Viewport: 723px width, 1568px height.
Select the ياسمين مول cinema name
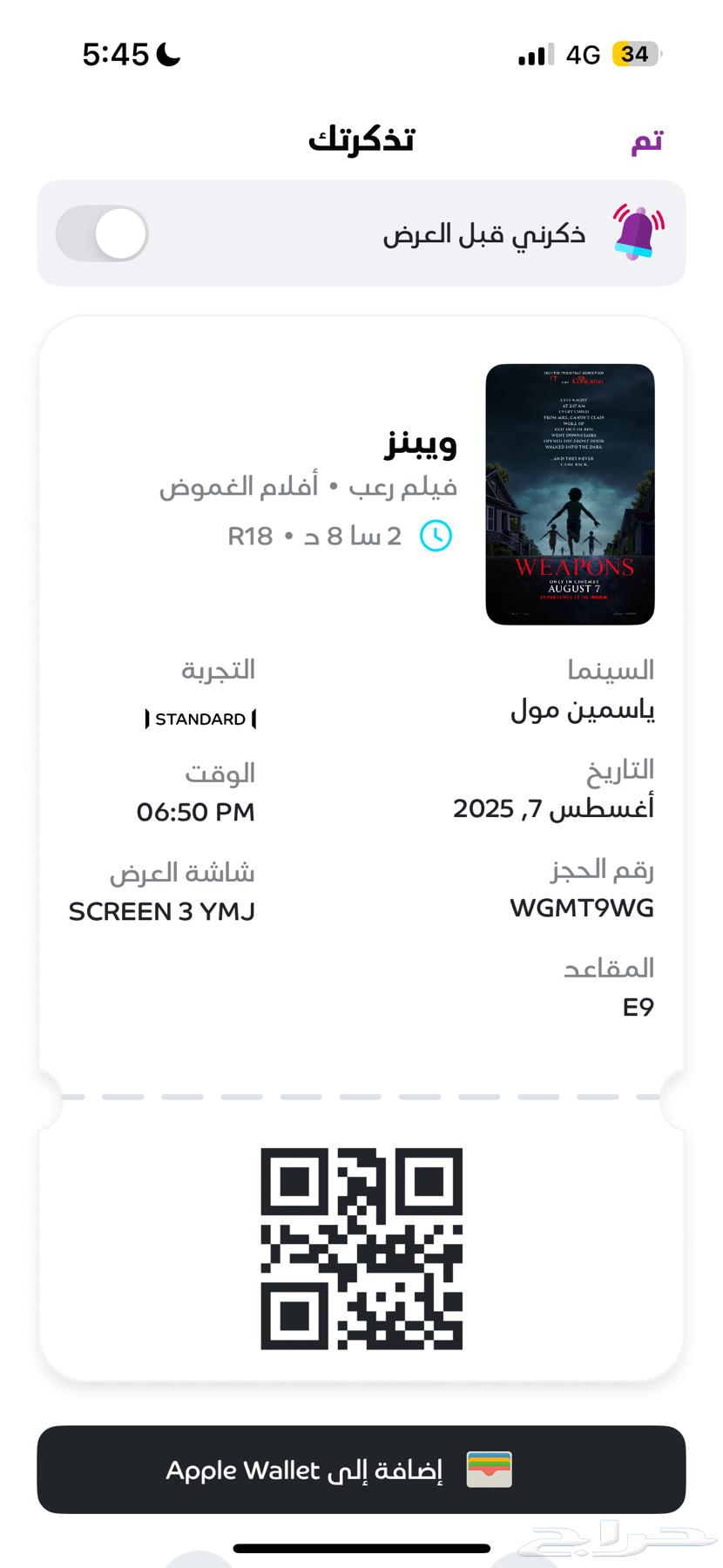(x=583, y=709)
